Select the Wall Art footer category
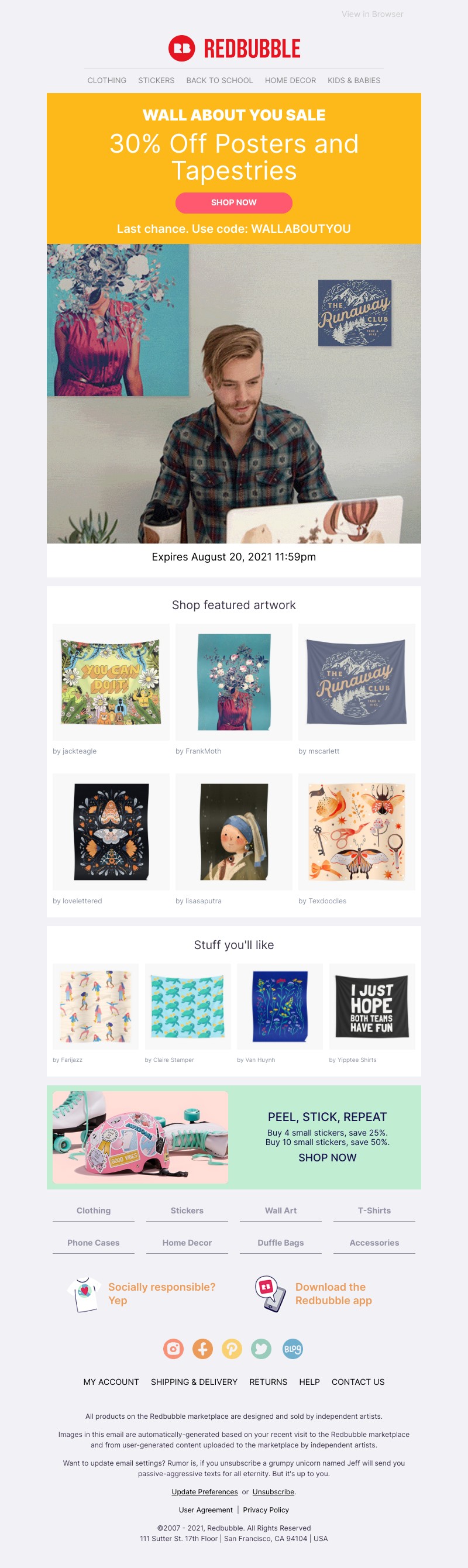This screenshot has width=468, height=1568. [x=281, y=1210]
